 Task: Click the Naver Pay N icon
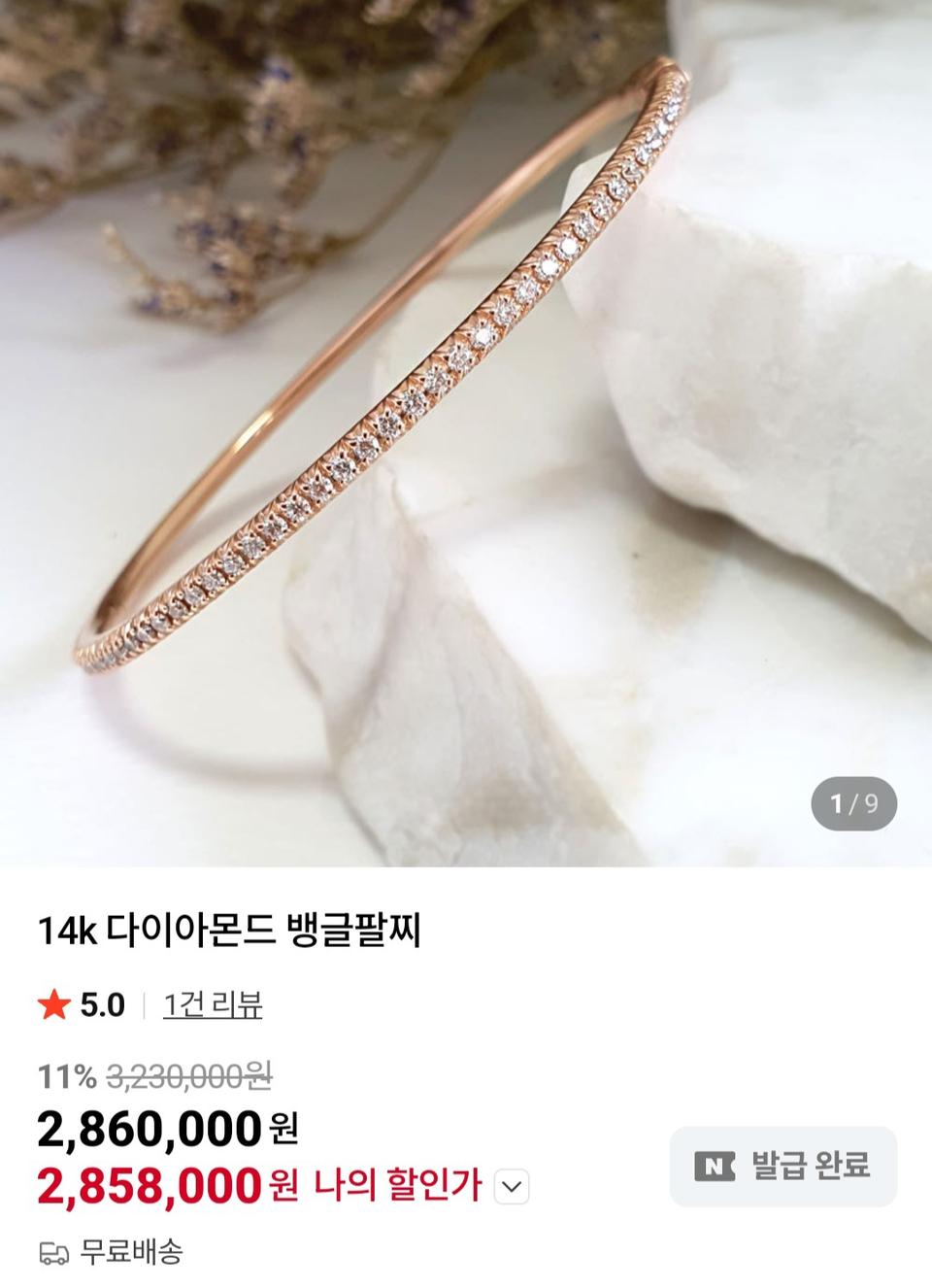point(715,1166)
